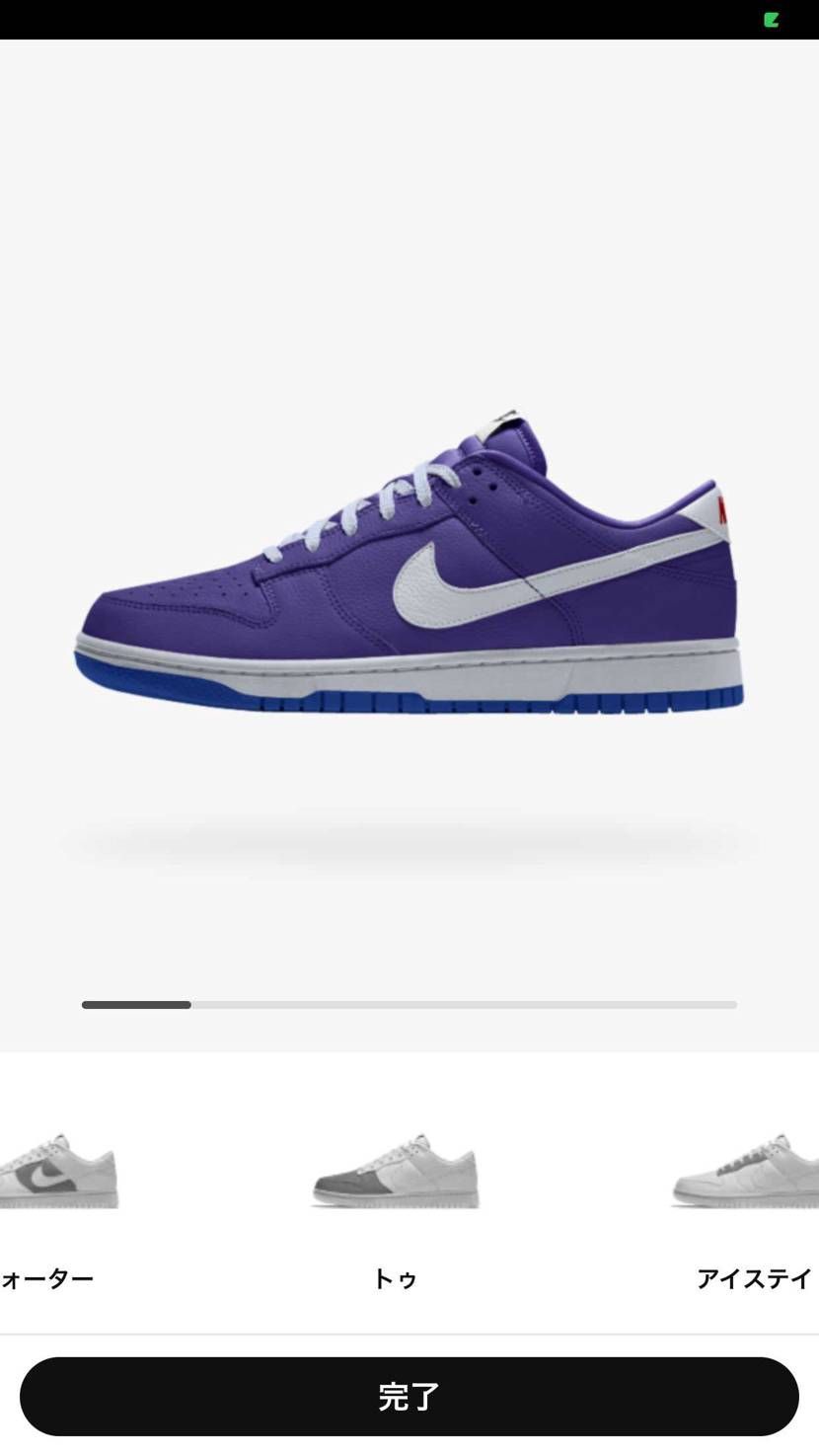
Task: Tap the 完了 button to finish
Action: [409, 1396]
